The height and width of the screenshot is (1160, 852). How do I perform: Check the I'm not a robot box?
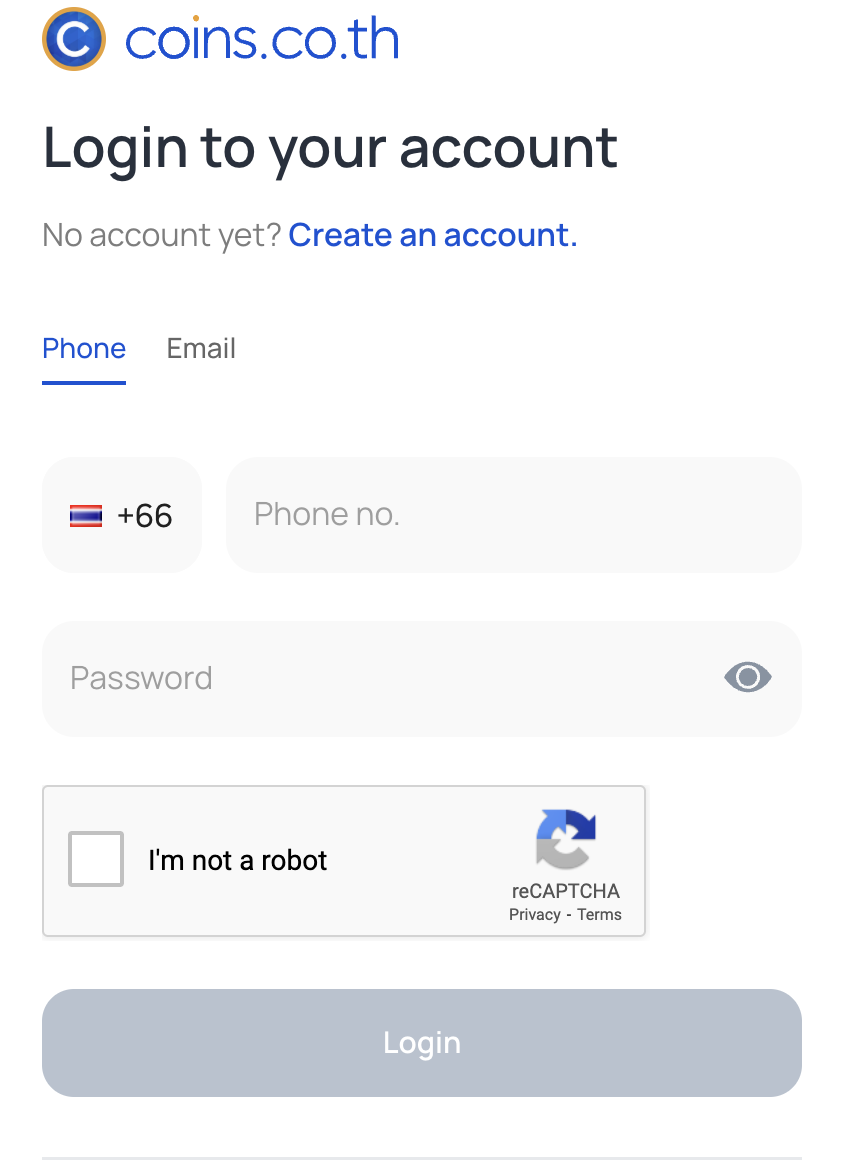[x=96, y=859]
